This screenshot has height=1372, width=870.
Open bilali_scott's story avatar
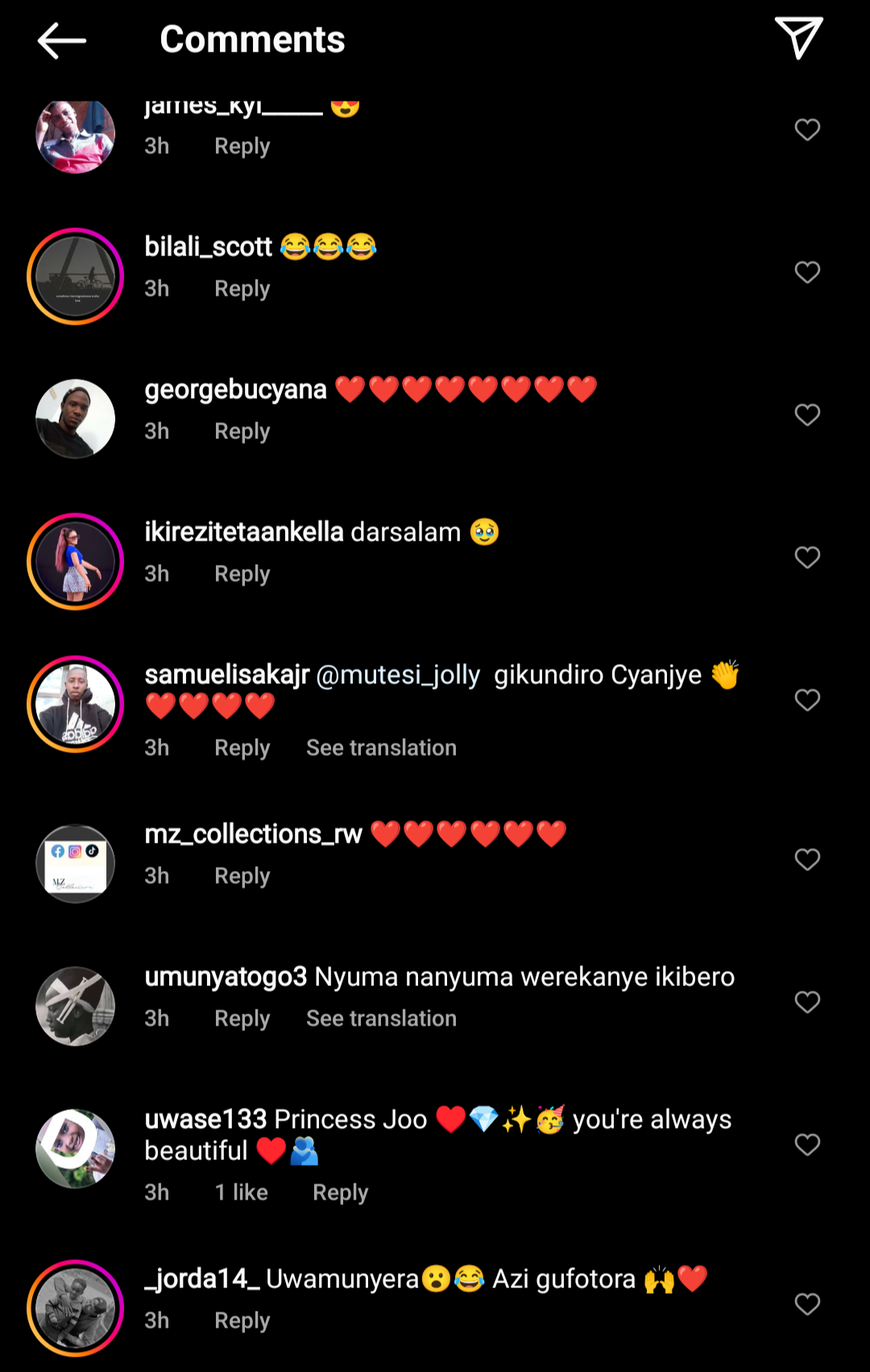click(x=75, y=276)
